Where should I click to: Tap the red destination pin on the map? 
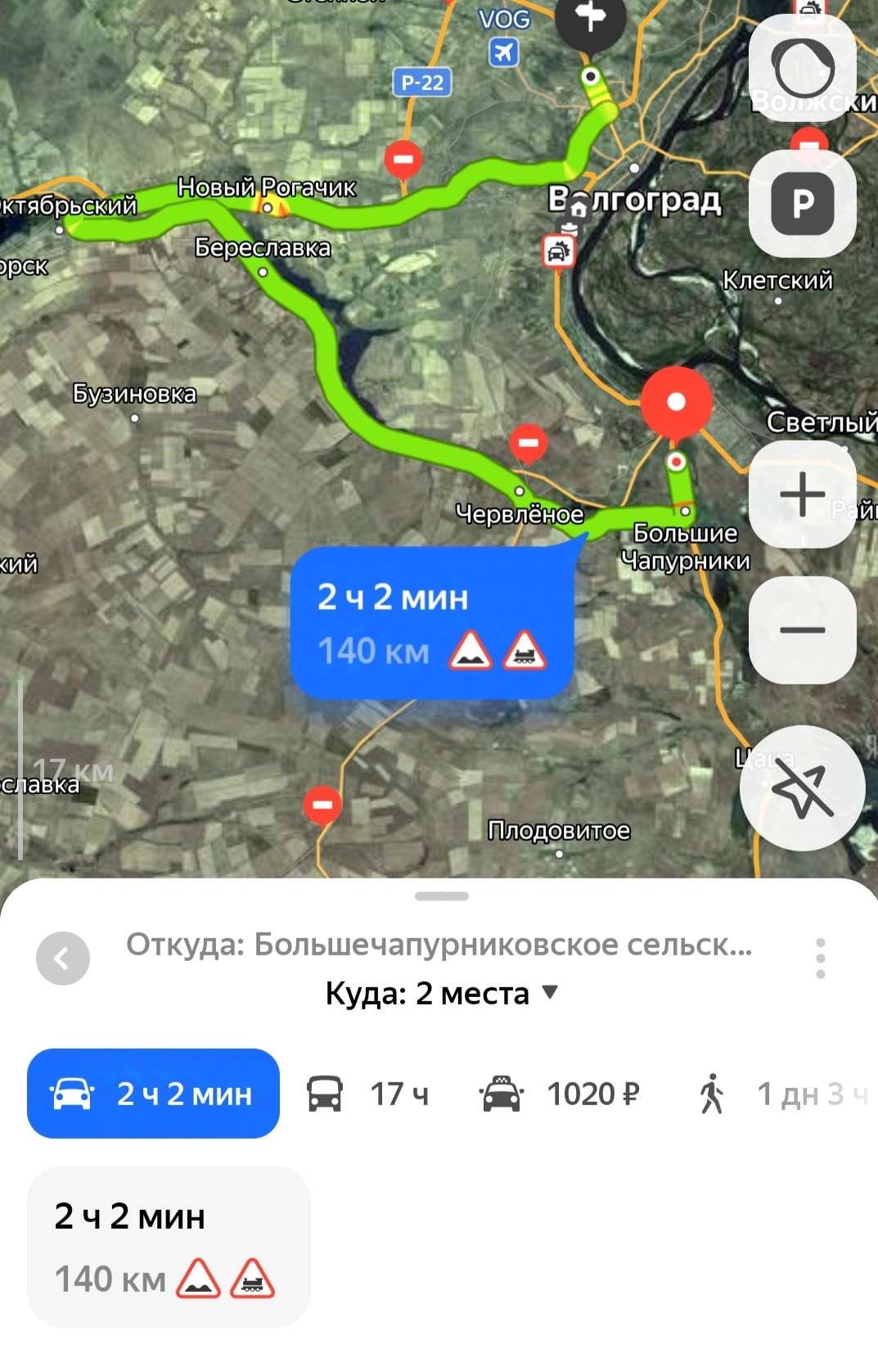pos(676,403)
